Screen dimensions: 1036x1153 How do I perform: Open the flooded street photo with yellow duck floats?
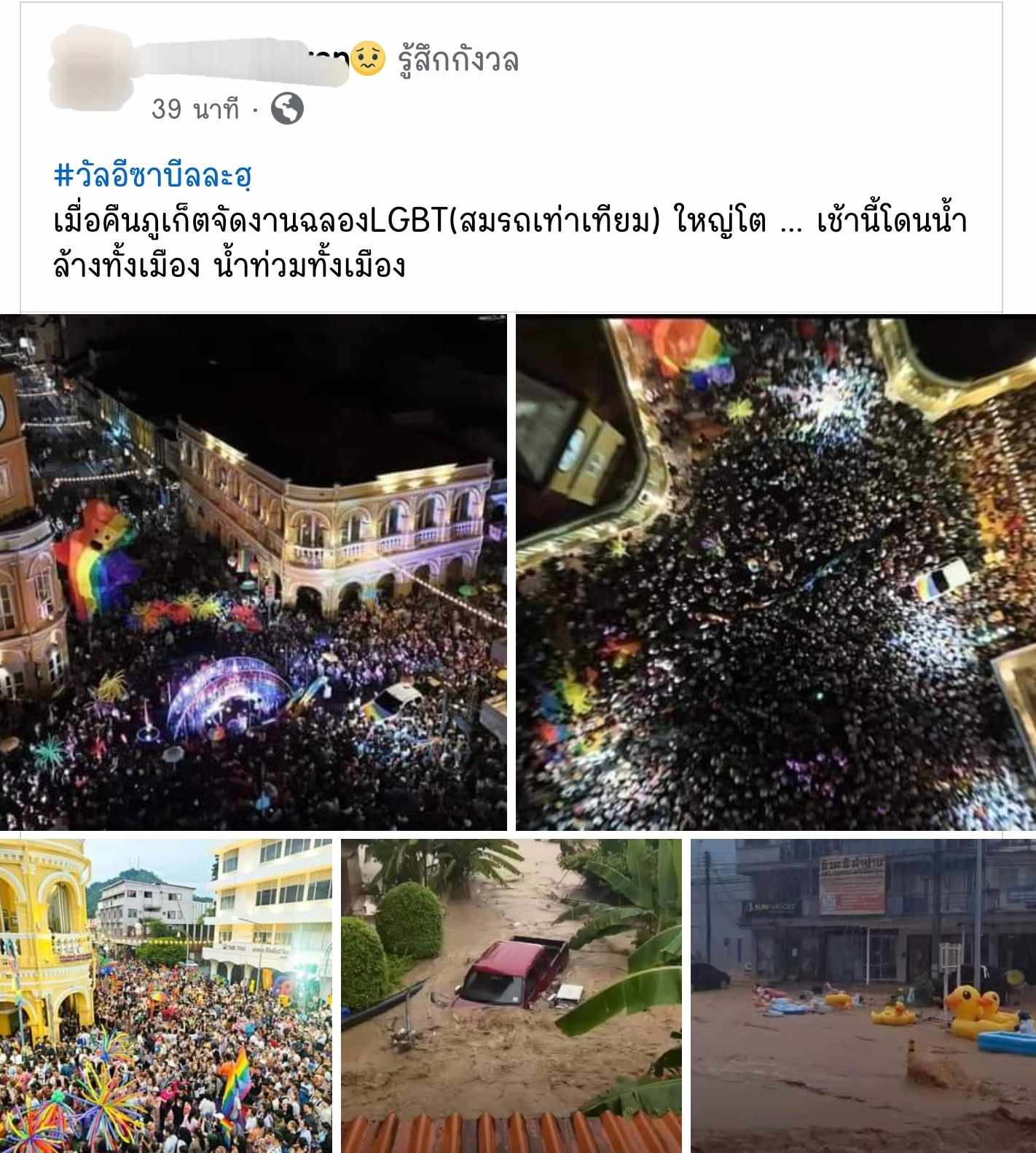pos(863,996)
